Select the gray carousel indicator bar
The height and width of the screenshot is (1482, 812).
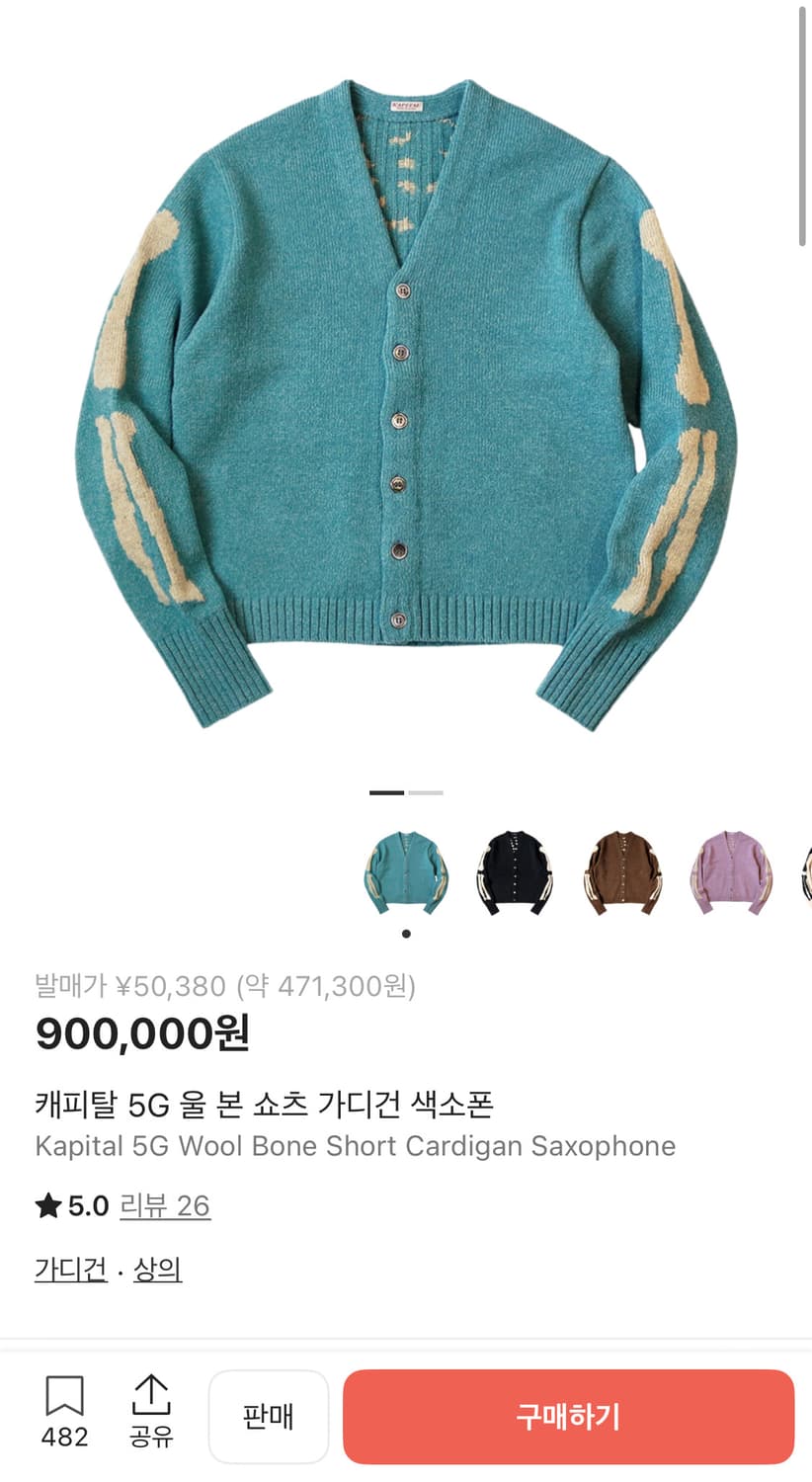[427, 792]
